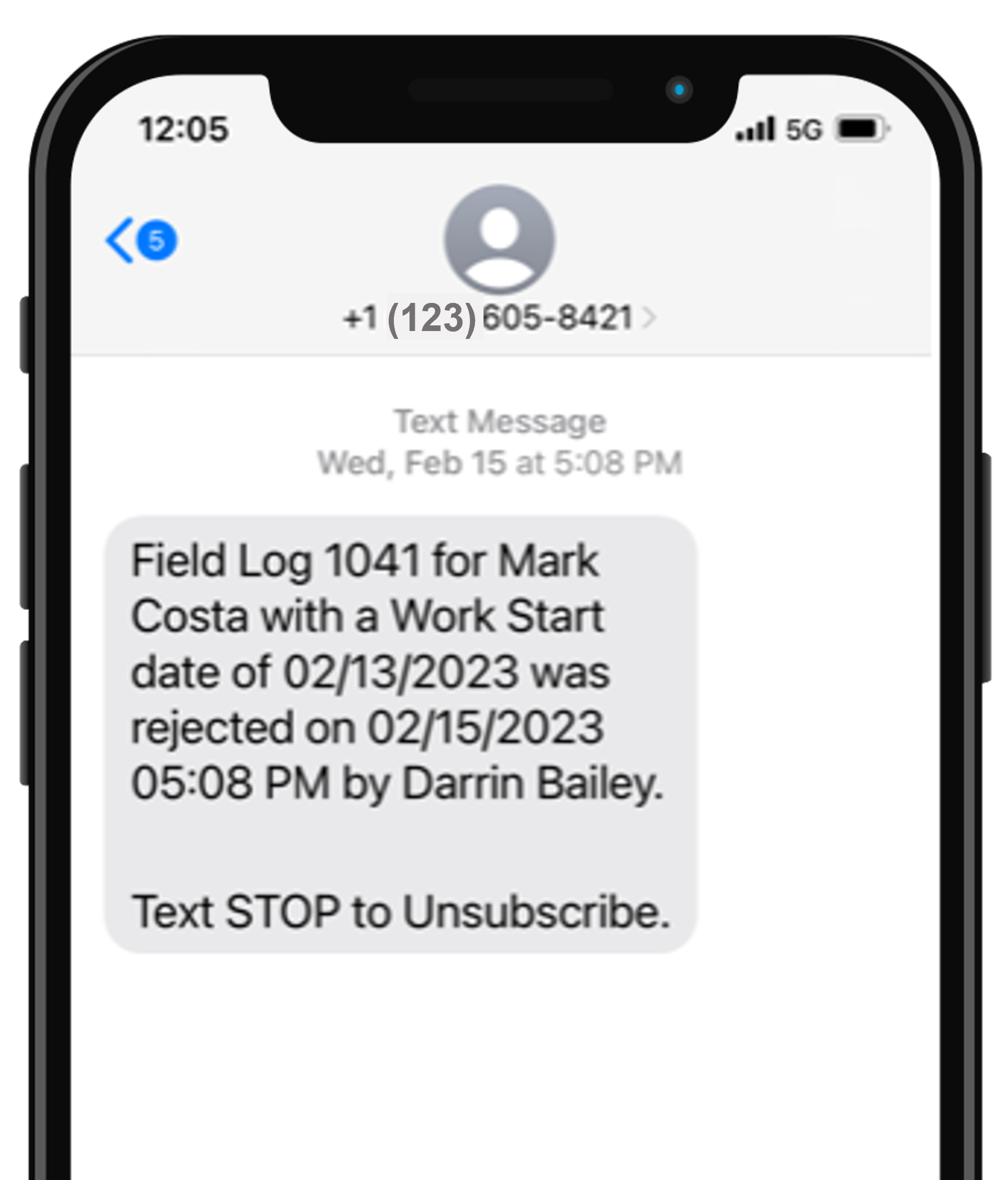Open details for +1 (123) 605-8421
The image size is (1008, 1180).
[499, 318]
